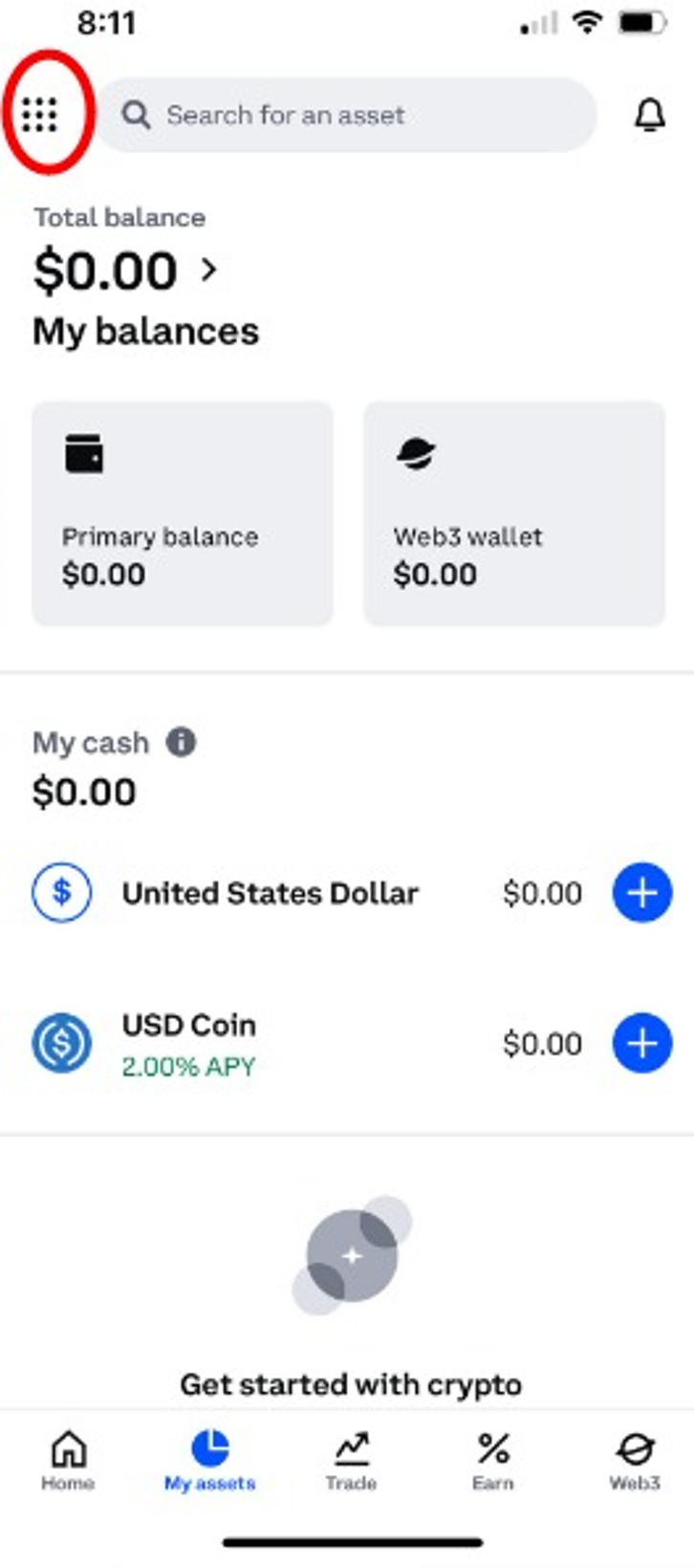694x1568 pixels.
Task: Show info about My cash
Action: tap(181, 742)
